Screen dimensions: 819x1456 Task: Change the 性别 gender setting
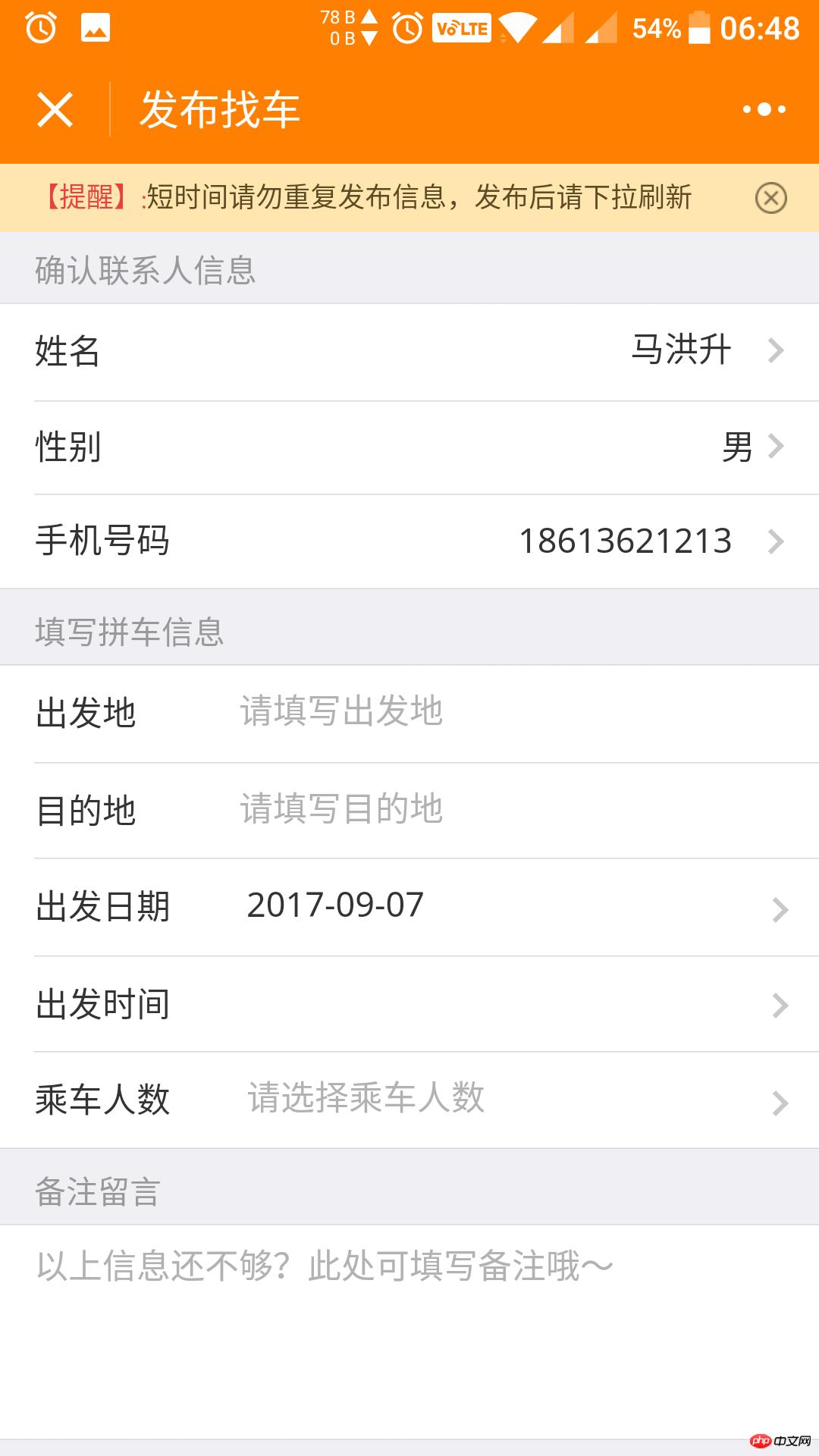(409, 447)
